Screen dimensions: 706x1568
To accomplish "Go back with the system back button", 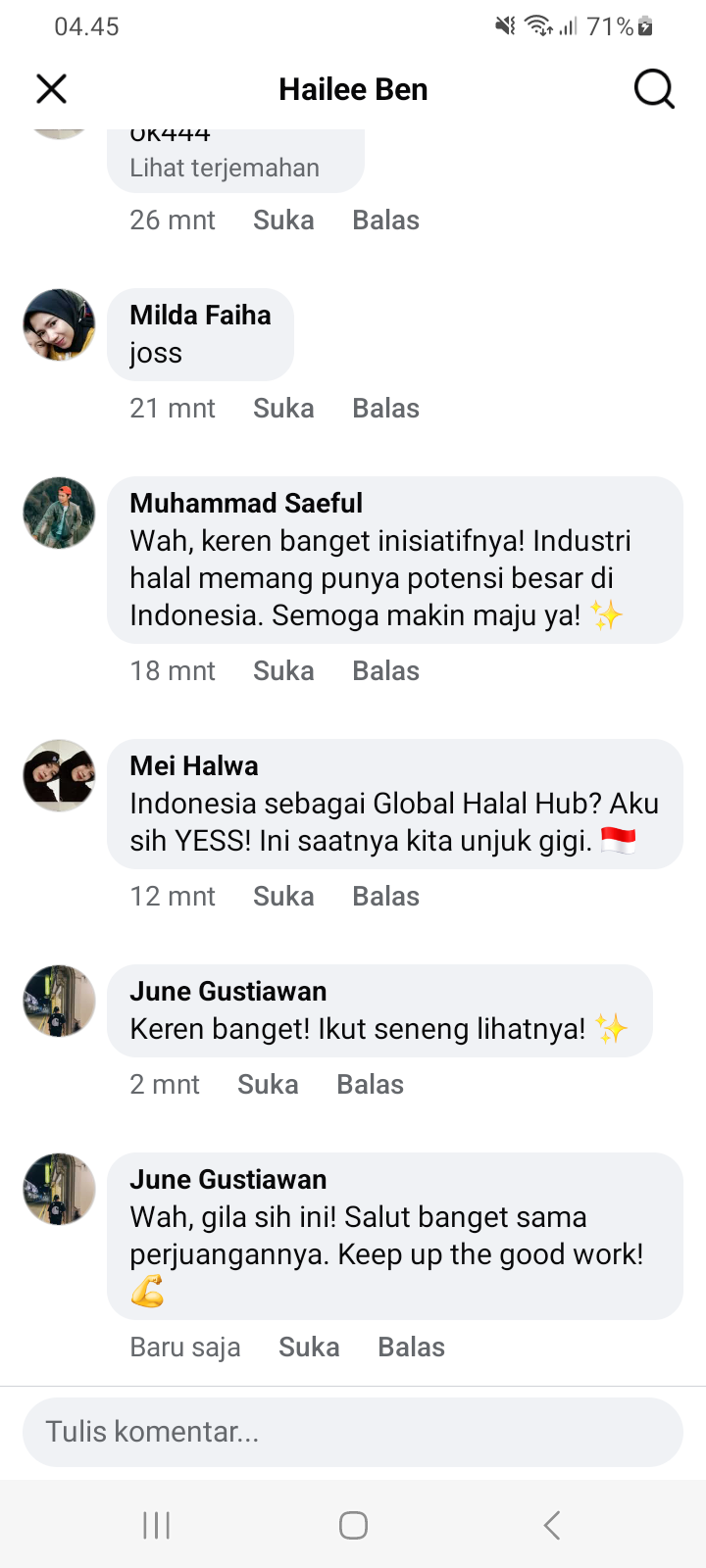I will click(x=552, y=1525).
